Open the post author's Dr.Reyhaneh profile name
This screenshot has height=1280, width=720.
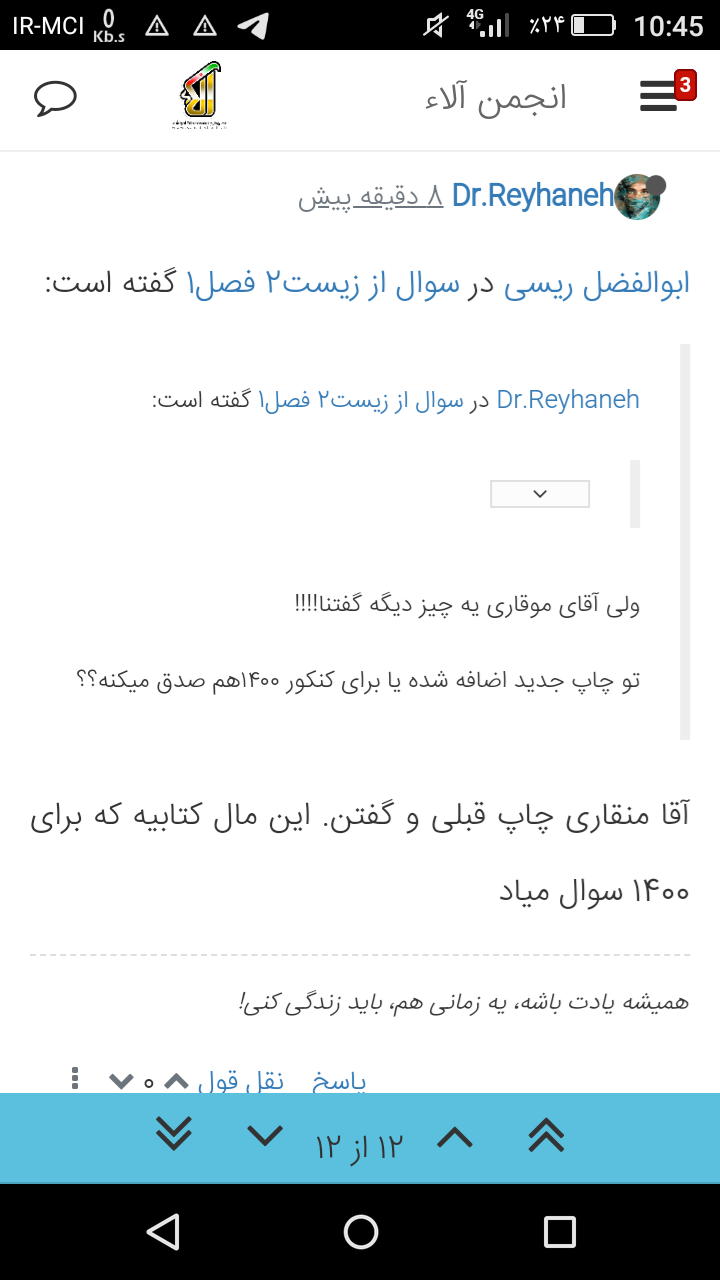[x=532, y=196]
